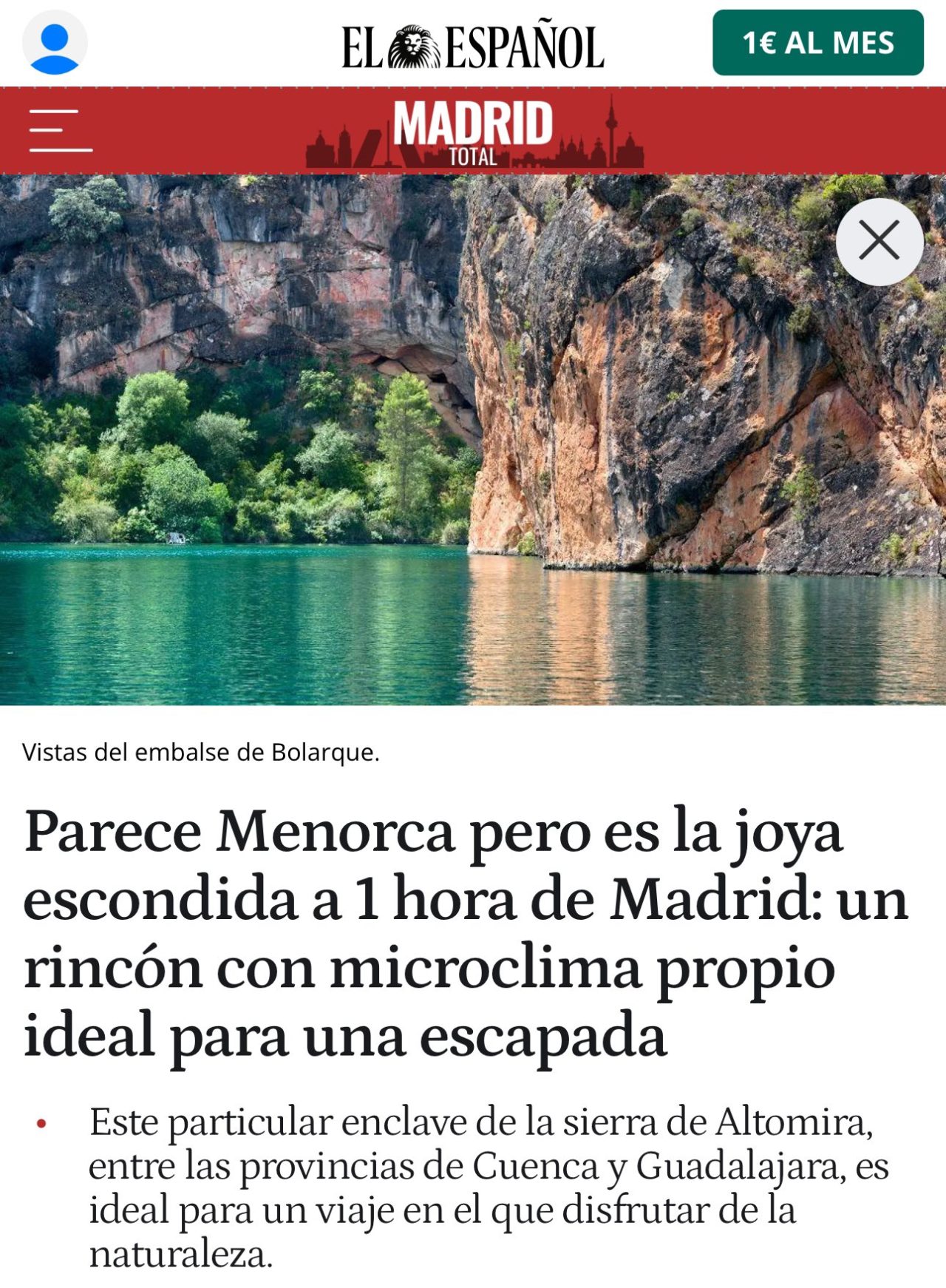Close the overlay with the X button
The width and height of the screenshot is (946, 1288).
pyautogui.click(x=879, y=241)
